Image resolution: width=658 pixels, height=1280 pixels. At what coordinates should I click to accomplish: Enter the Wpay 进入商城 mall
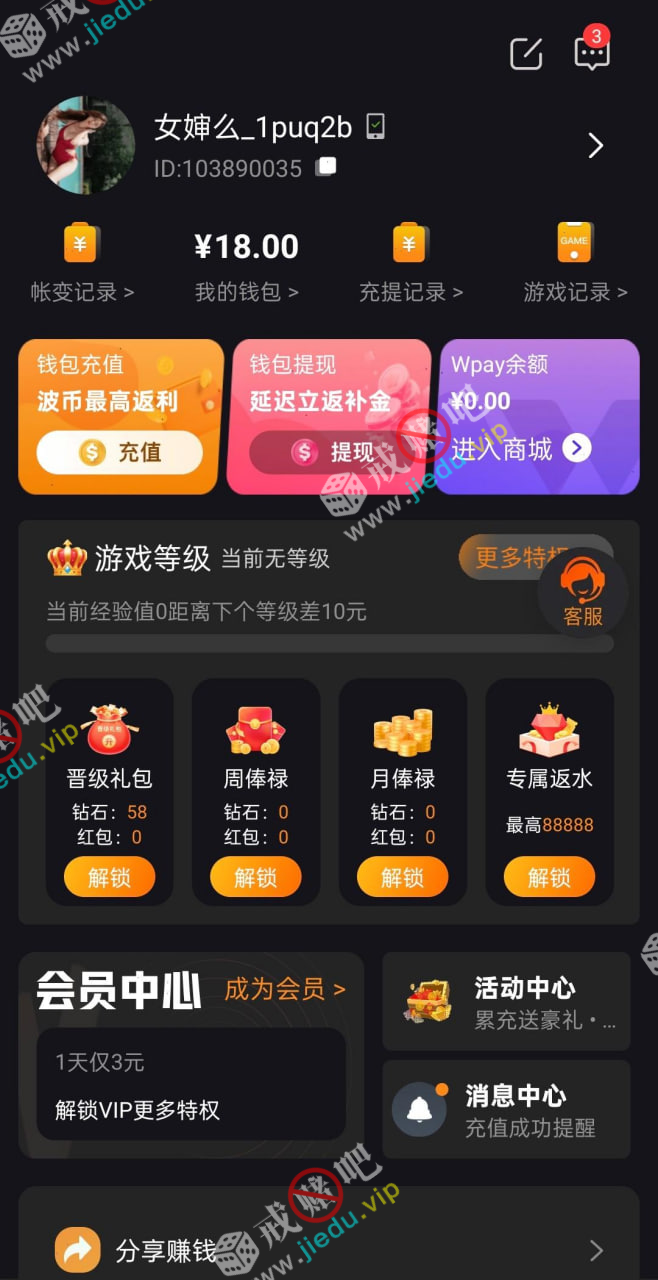(x=520, y=449)
